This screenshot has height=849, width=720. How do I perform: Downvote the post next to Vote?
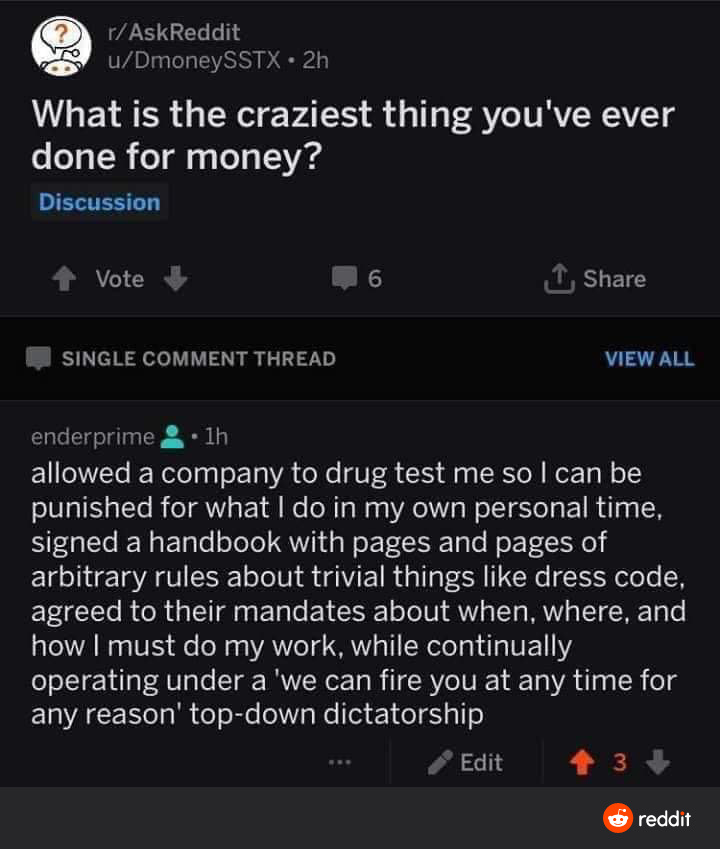coord(175,279)
